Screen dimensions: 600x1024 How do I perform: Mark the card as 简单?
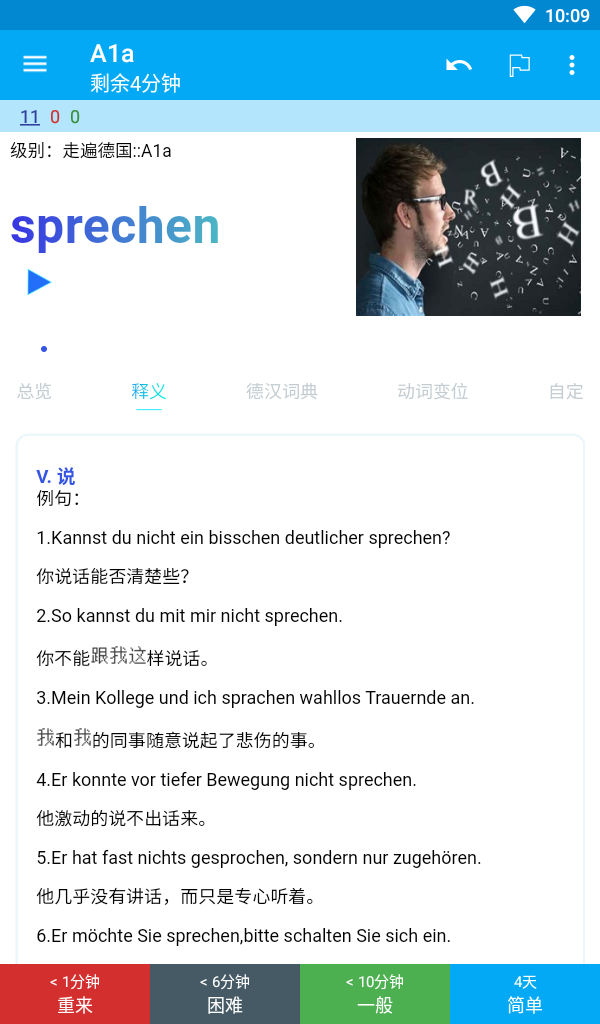coord(525,994)
